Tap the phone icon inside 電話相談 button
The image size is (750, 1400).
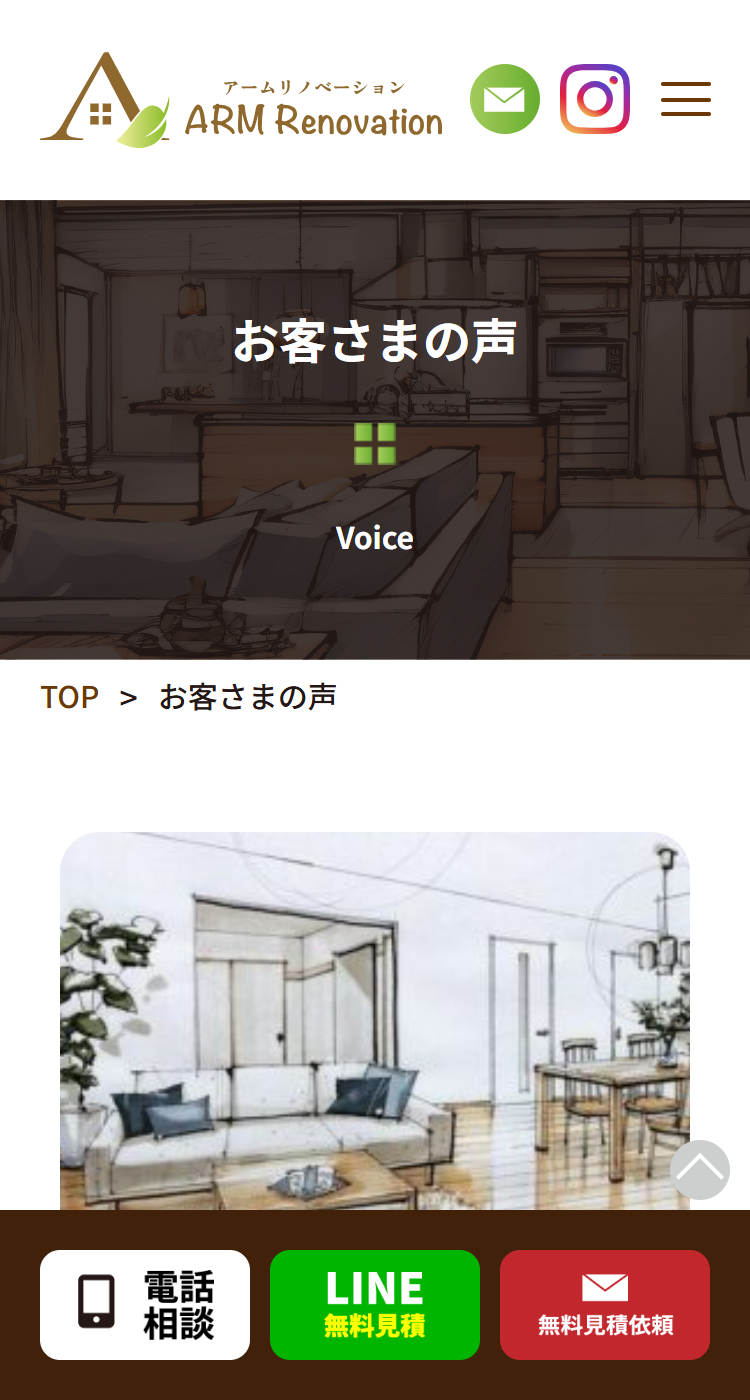tap(97, 1300)
